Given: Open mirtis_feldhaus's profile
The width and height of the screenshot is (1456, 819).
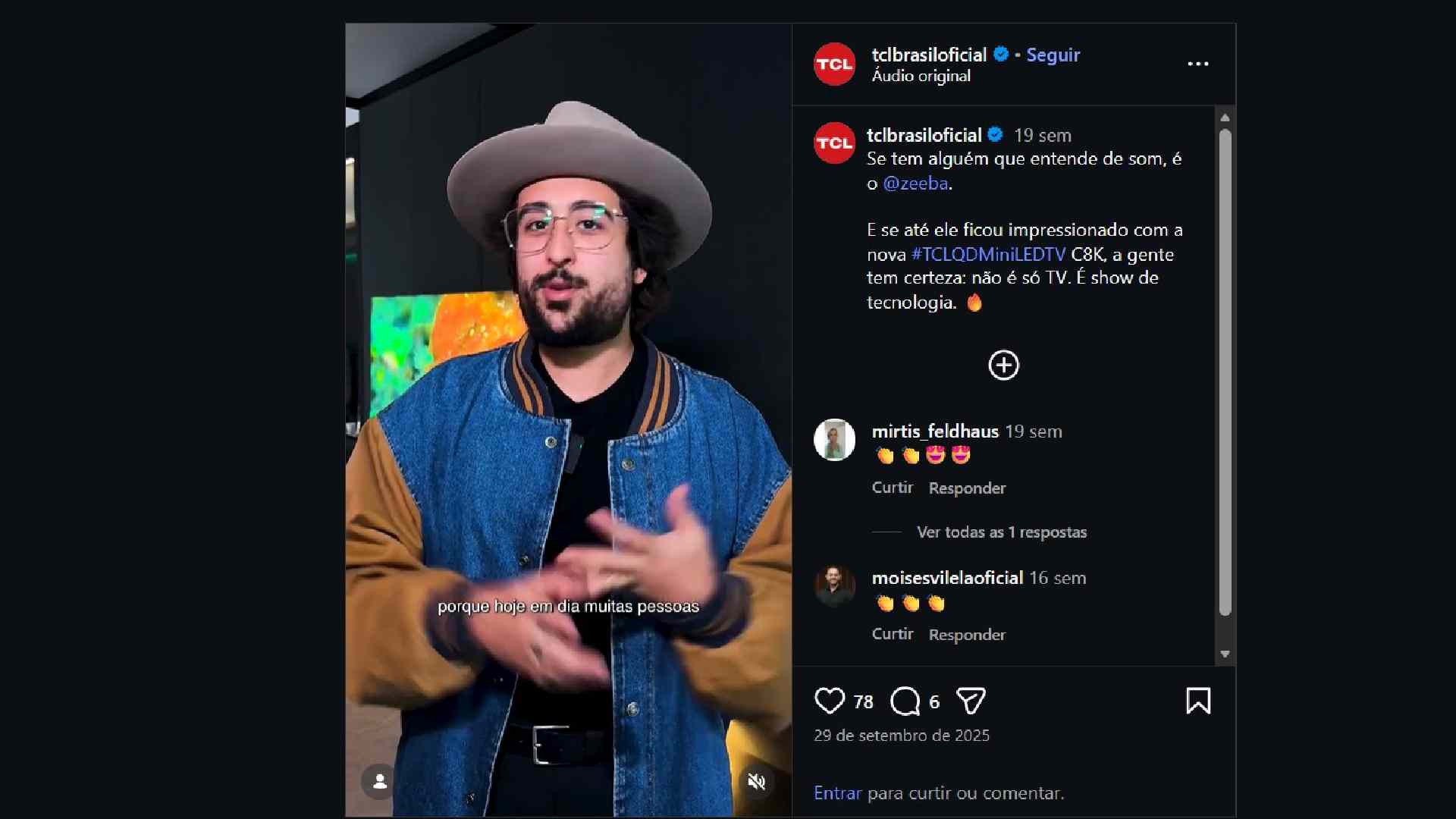Looking at the screenshot, I should (x=935, y=431).
